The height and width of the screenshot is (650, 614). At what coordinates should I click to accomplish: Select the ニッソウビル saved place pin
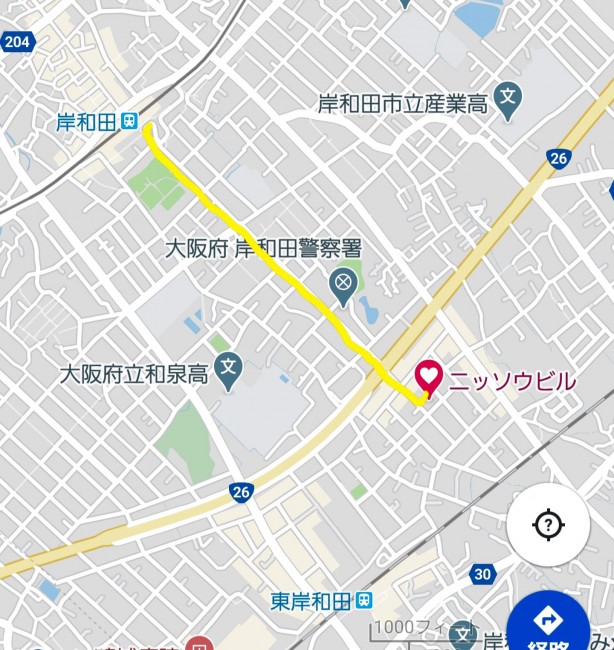428,377
